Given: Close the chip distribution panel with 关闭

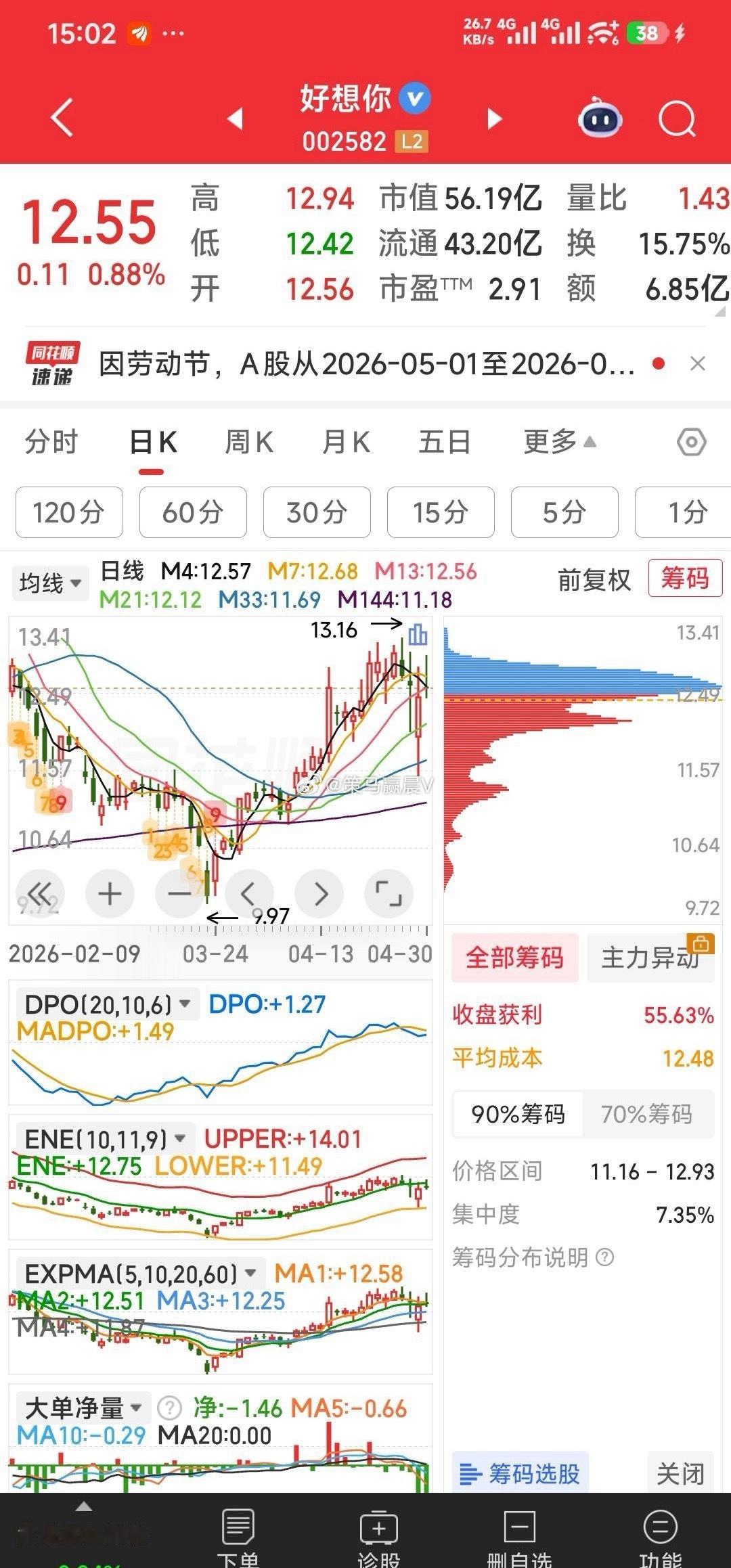Looking at the screenshot, I should [680, 1473].
